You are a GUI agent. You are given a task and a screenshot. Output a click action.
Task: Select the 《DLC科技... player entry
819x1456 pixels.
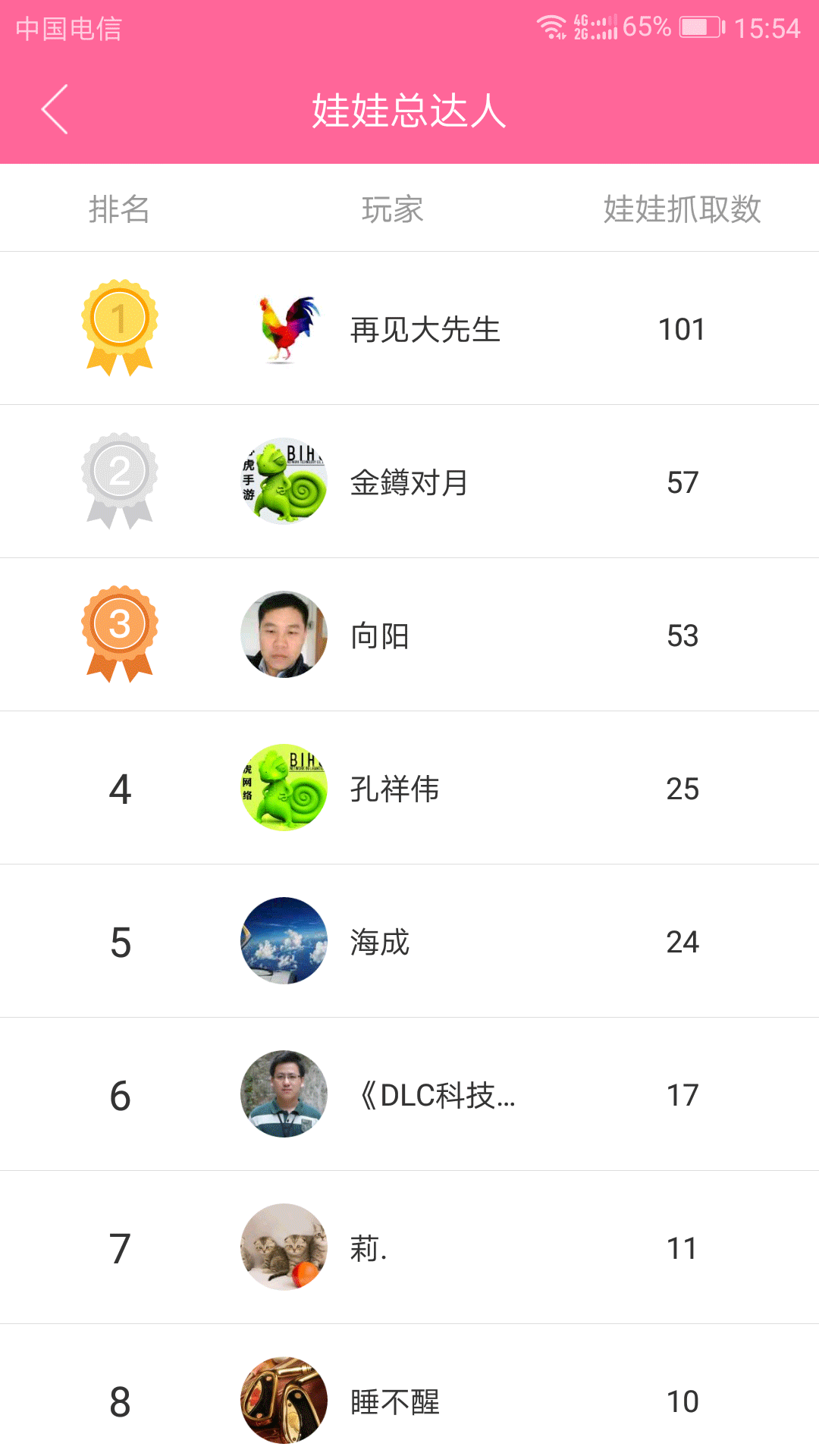(x=436, y=1094)
